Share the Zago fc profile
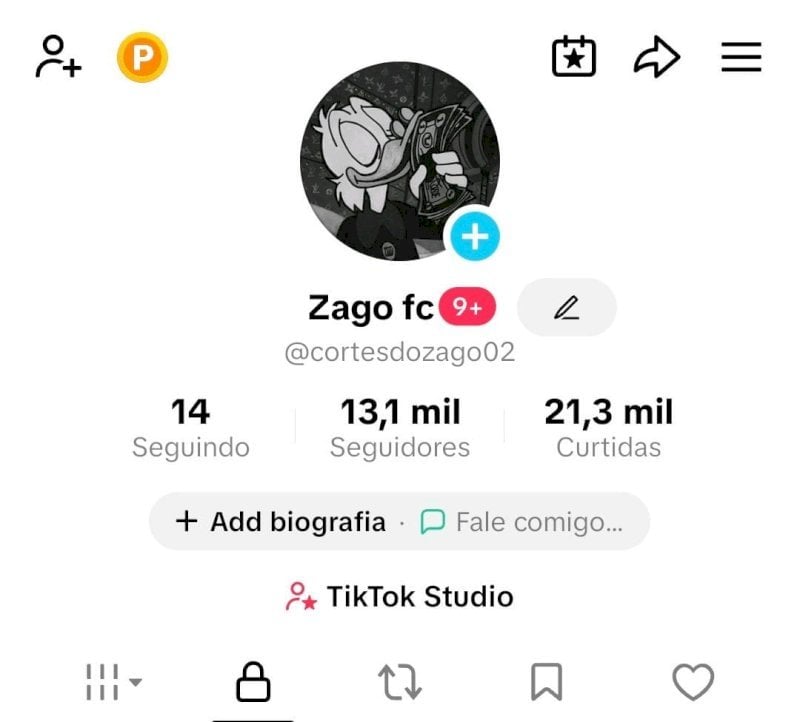800x722 pixels. point(657,57)
